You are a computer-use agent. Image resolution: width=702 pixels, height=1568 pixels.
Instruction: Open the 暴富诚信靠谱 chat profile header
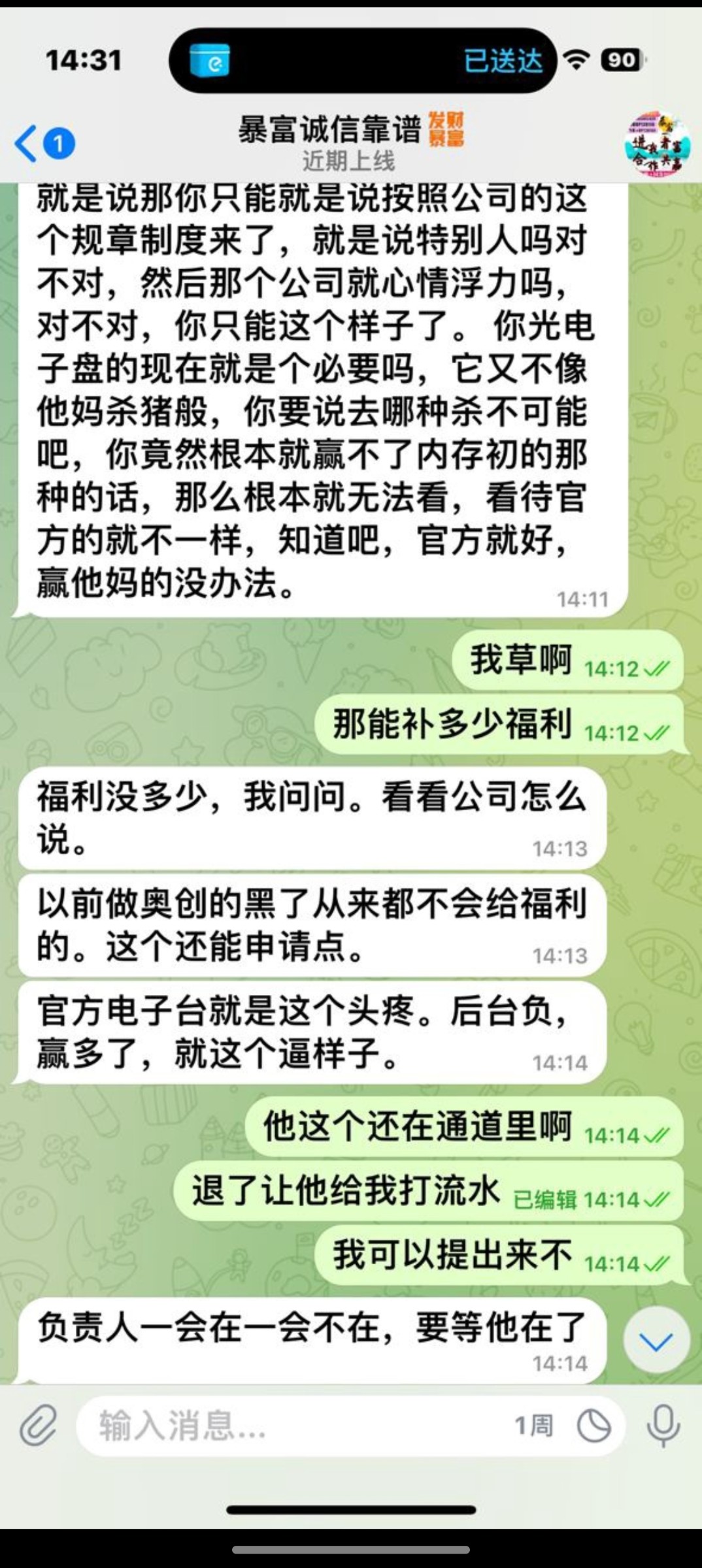[x=350, y=142]
